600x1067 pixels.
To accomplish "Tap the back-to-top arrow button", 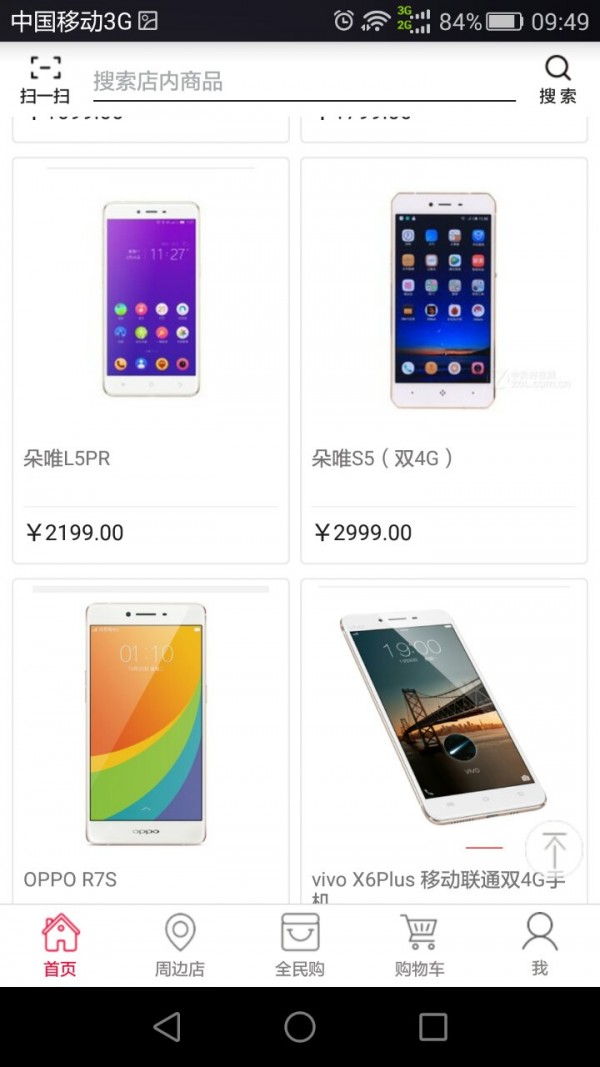I will [554, 850].
